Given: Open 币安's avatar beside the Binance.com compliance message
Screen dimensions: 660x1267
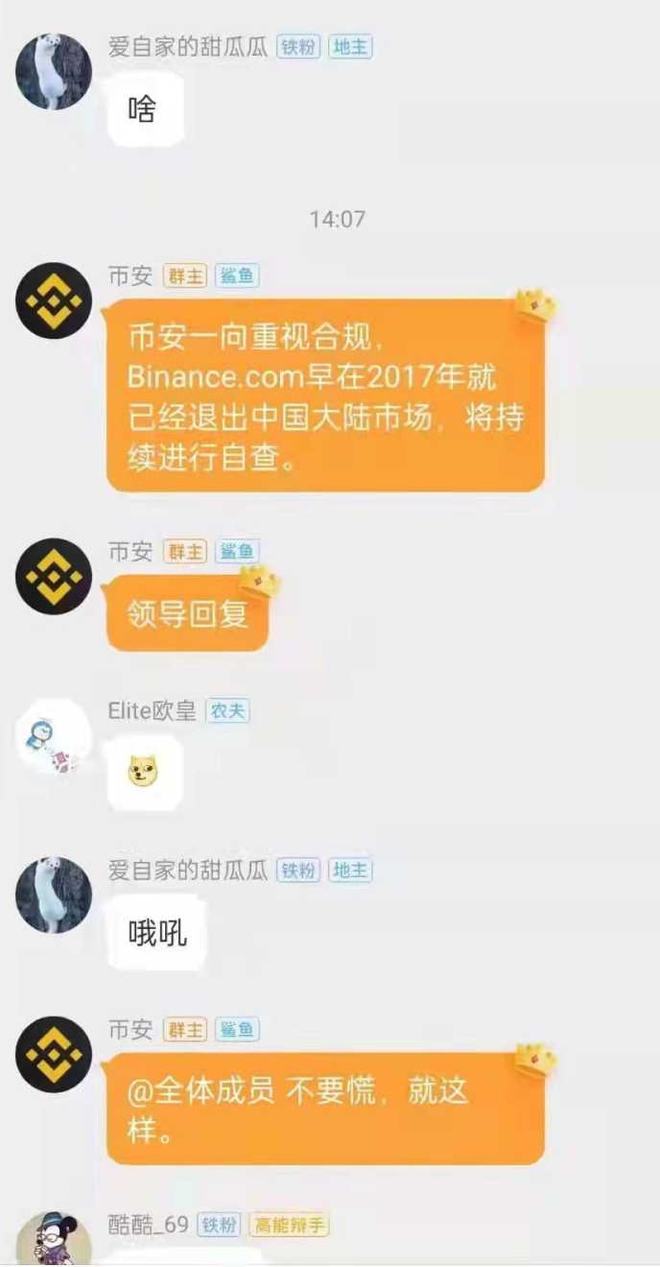Looking at the screenshot, I should point(54,300).
